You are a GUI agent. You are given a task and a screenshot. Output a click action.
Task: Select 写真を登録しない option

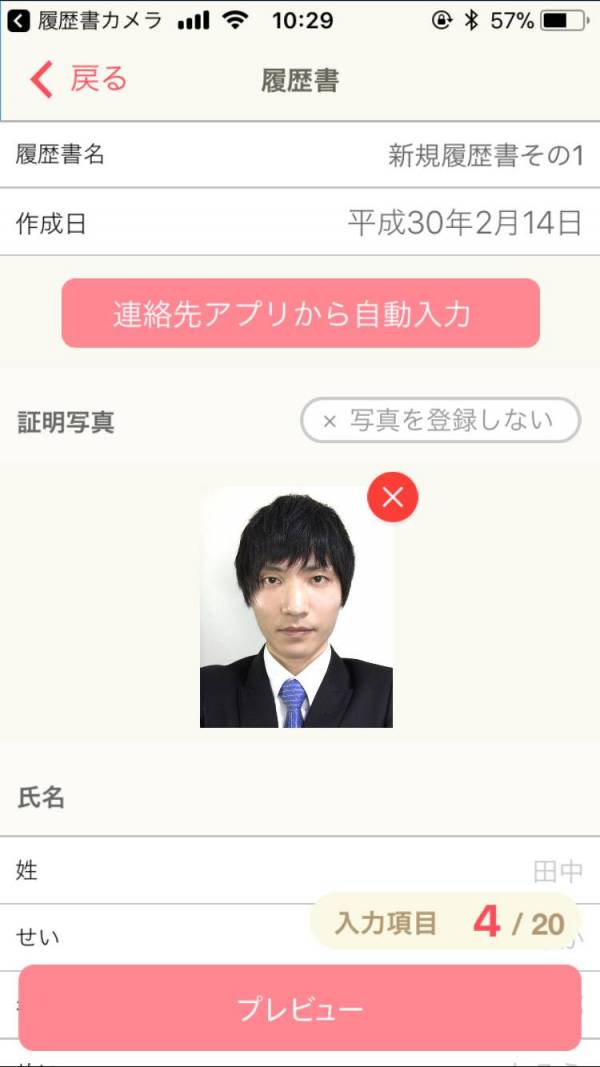click(x=440, y=420)
